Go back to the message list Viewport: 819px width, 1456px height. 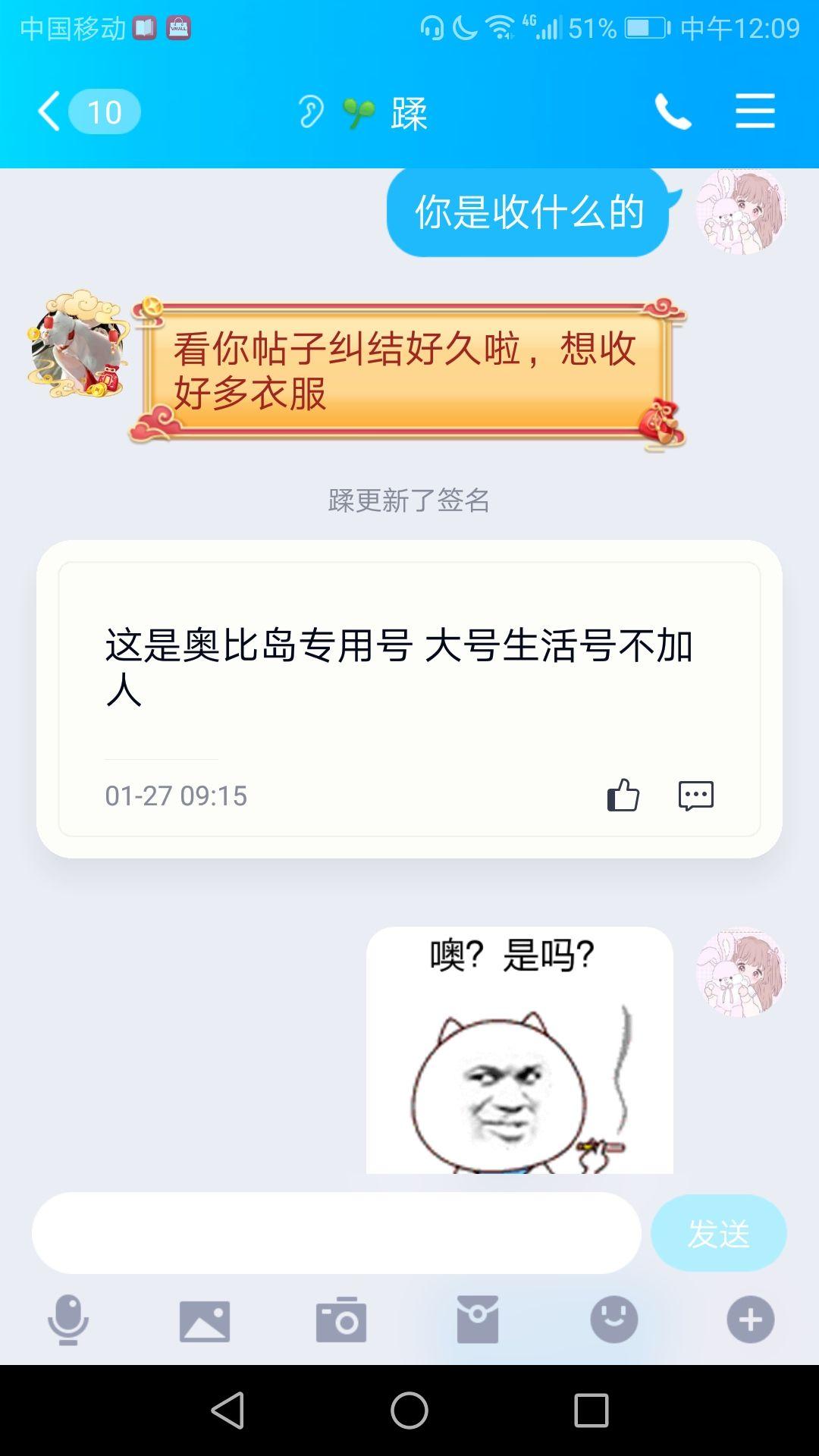point(50,112)
